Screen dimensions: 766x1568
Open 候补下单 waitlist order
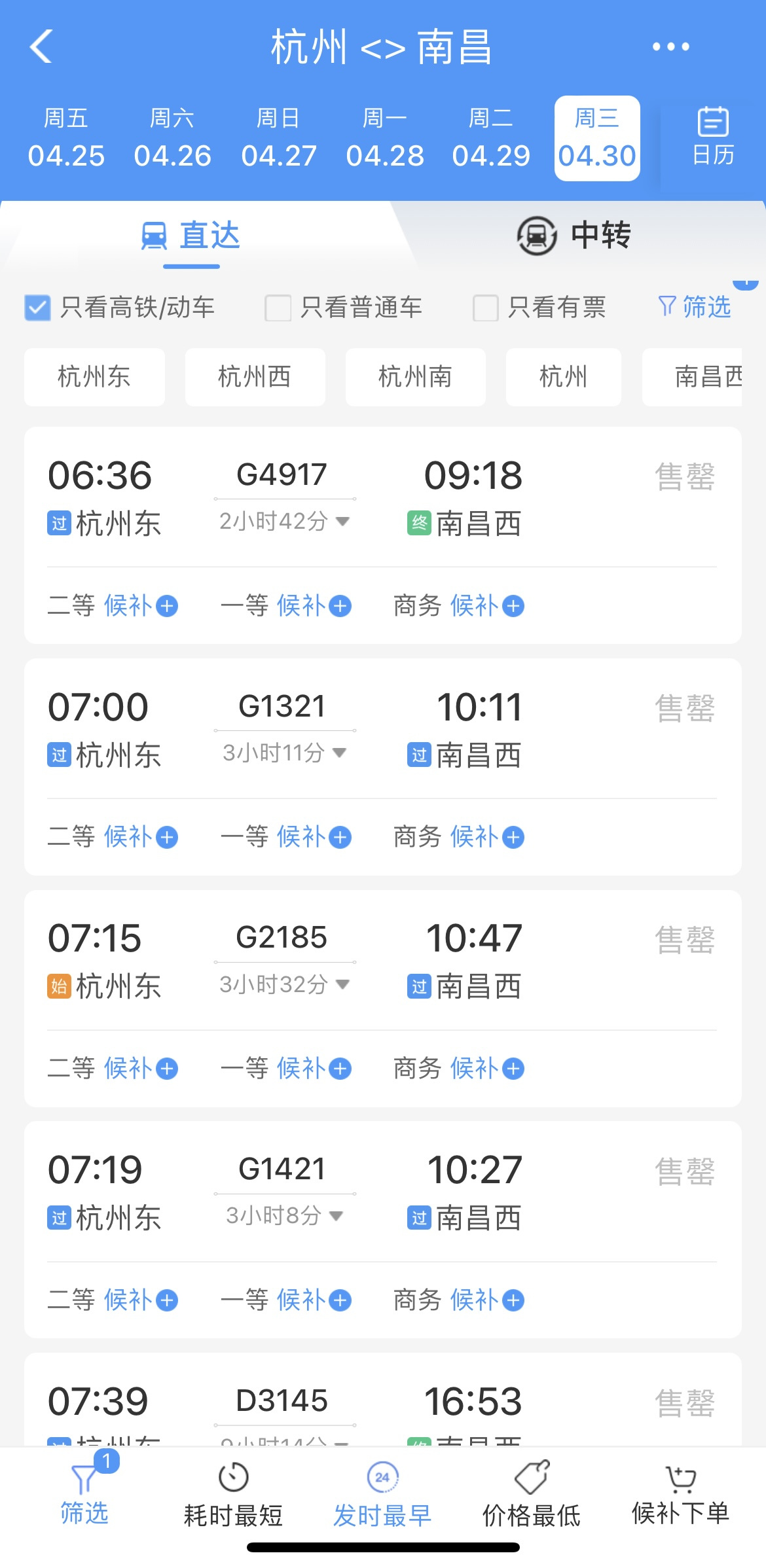680,1495
